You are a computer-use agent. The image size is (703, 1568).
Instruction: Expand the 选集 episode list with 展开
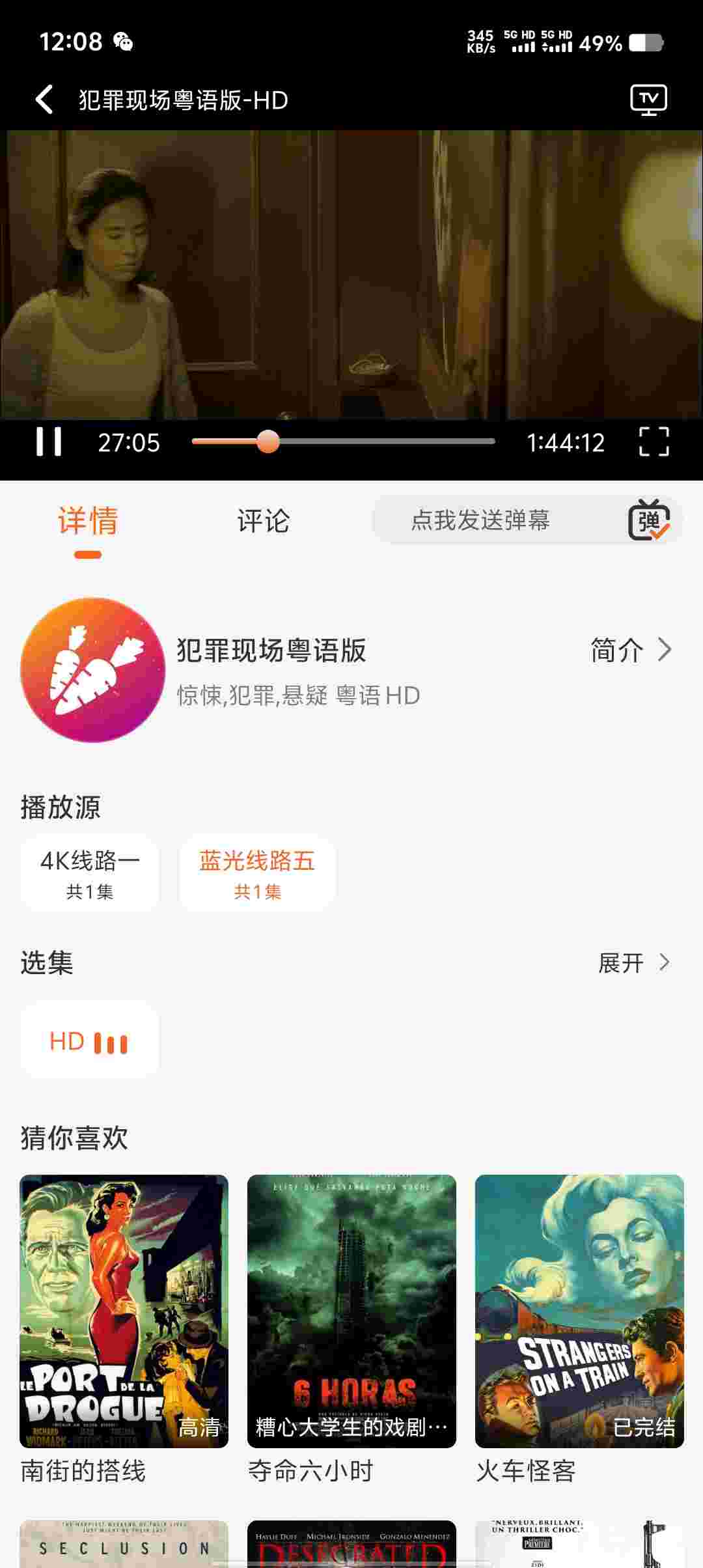click(x=633, y=962)
